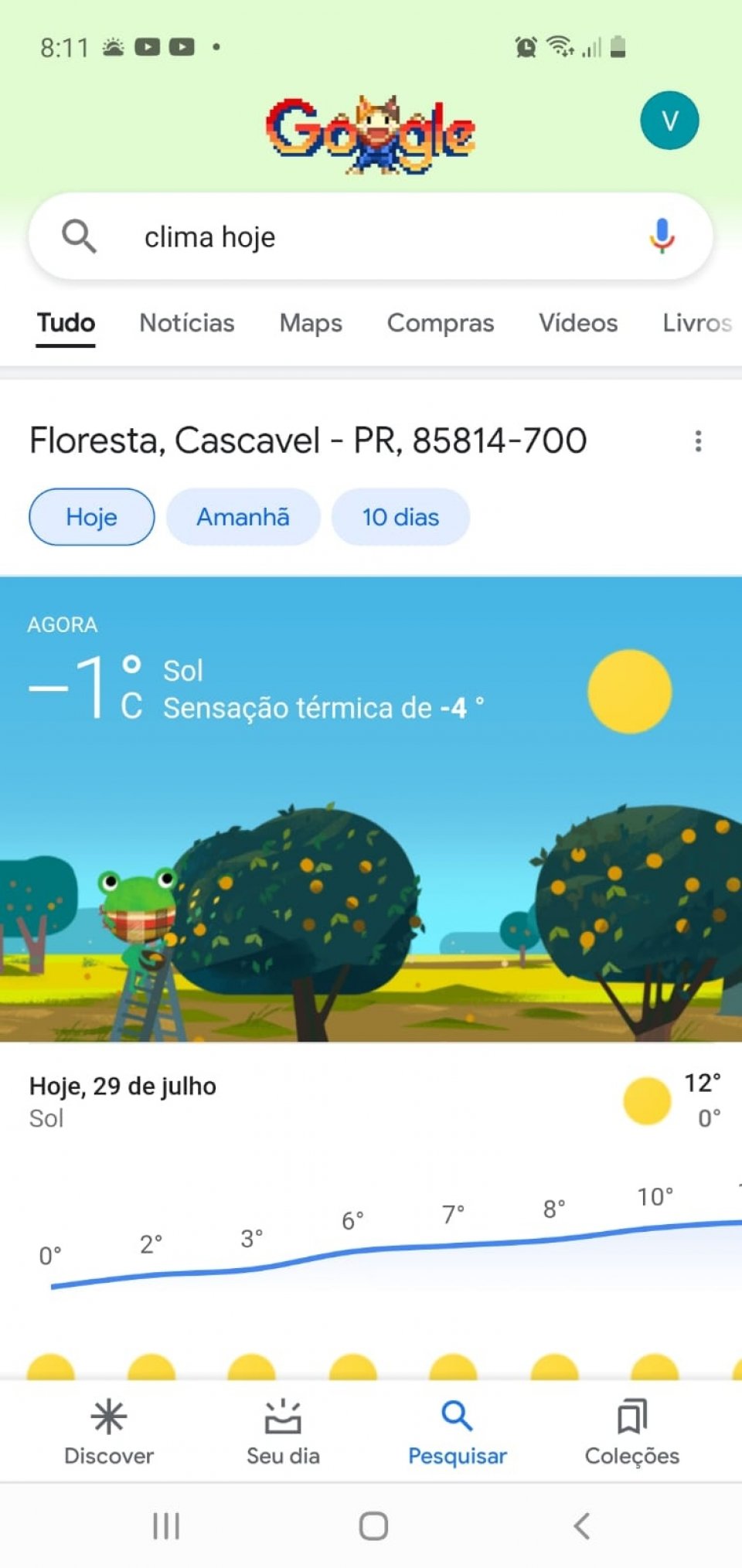Tap the voice search microphone
The height and width of the screenshot is (1568, 742).
tap(662, 236)
